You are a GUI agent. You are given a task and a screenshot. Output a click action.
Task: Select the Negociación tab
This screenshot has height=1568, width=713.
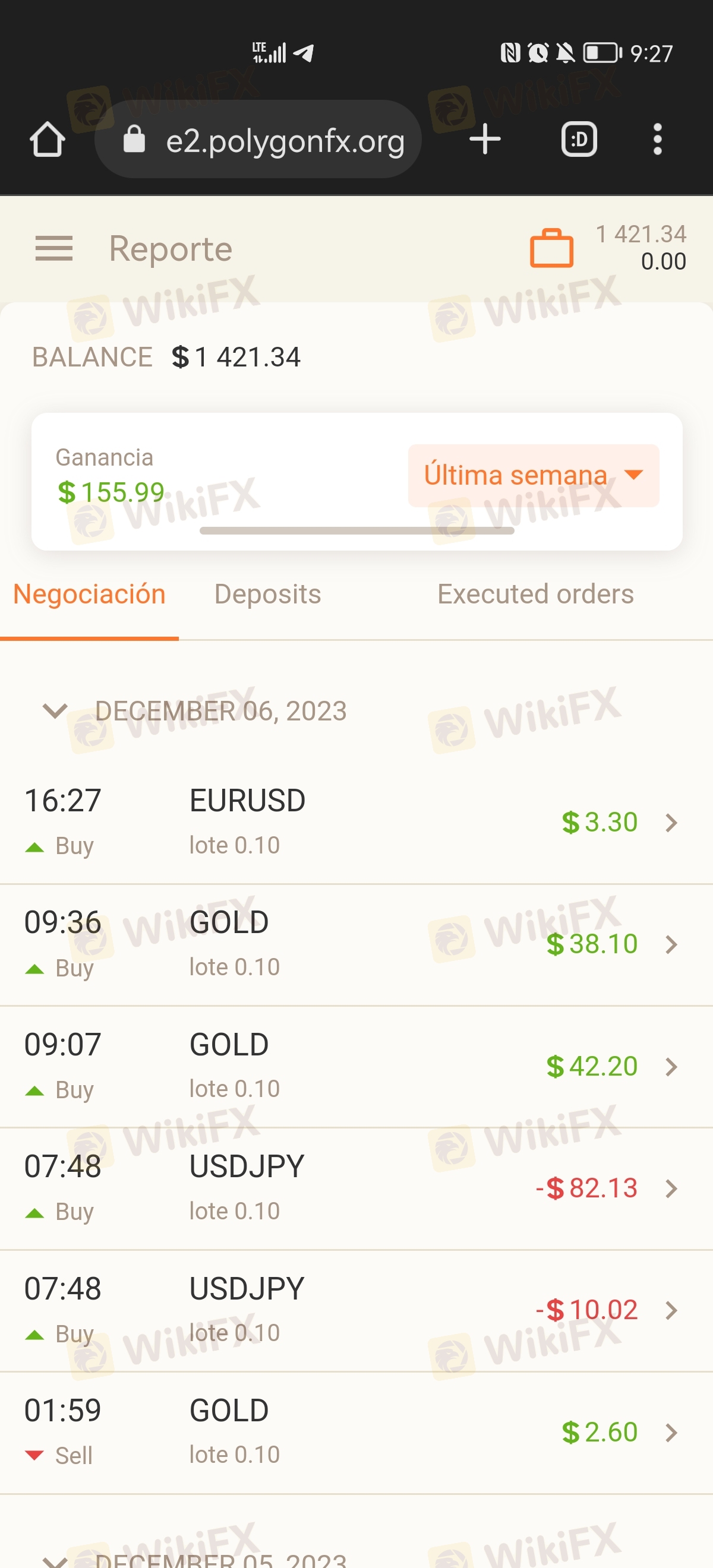[89, 594]
